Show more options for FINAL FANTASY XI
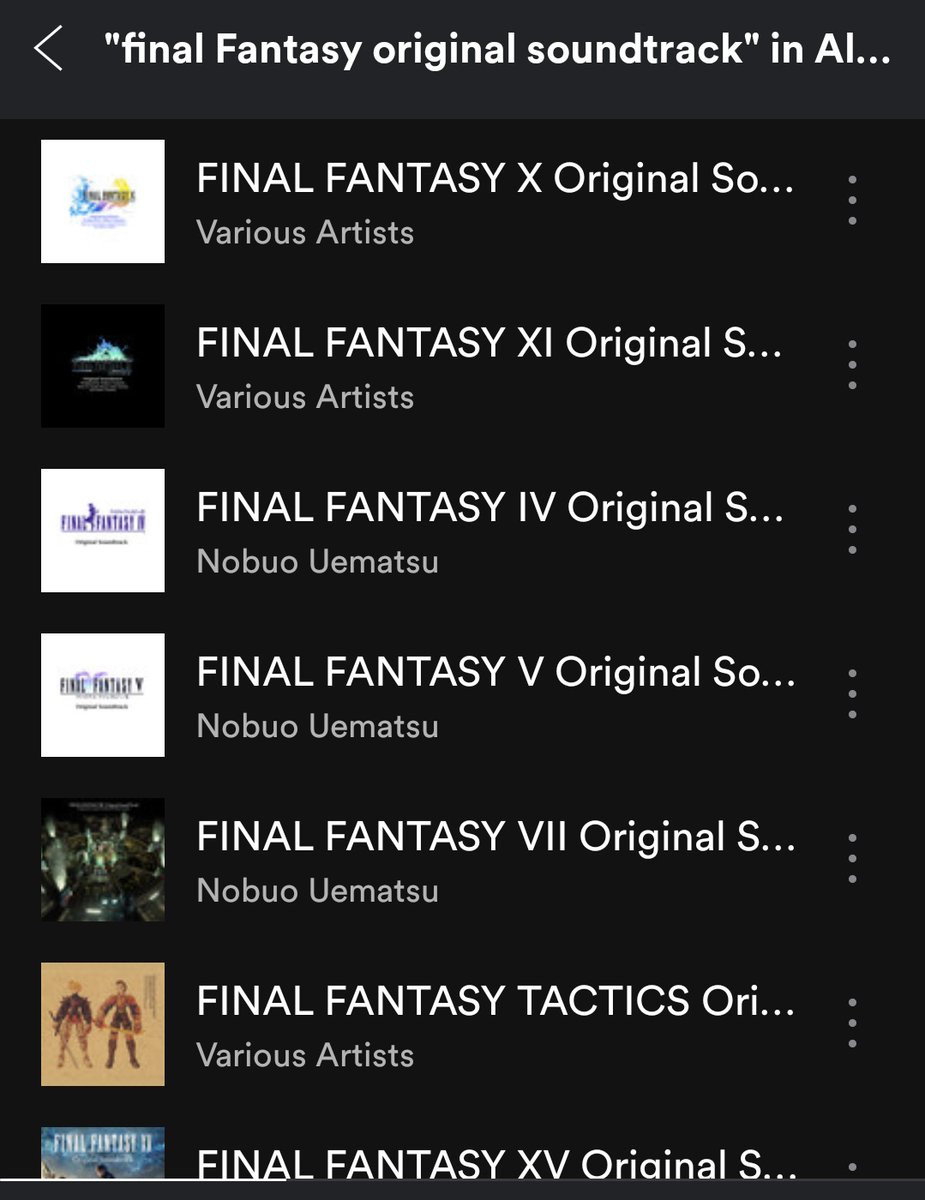The image size is (925, 1200). [x=852, y=365]
